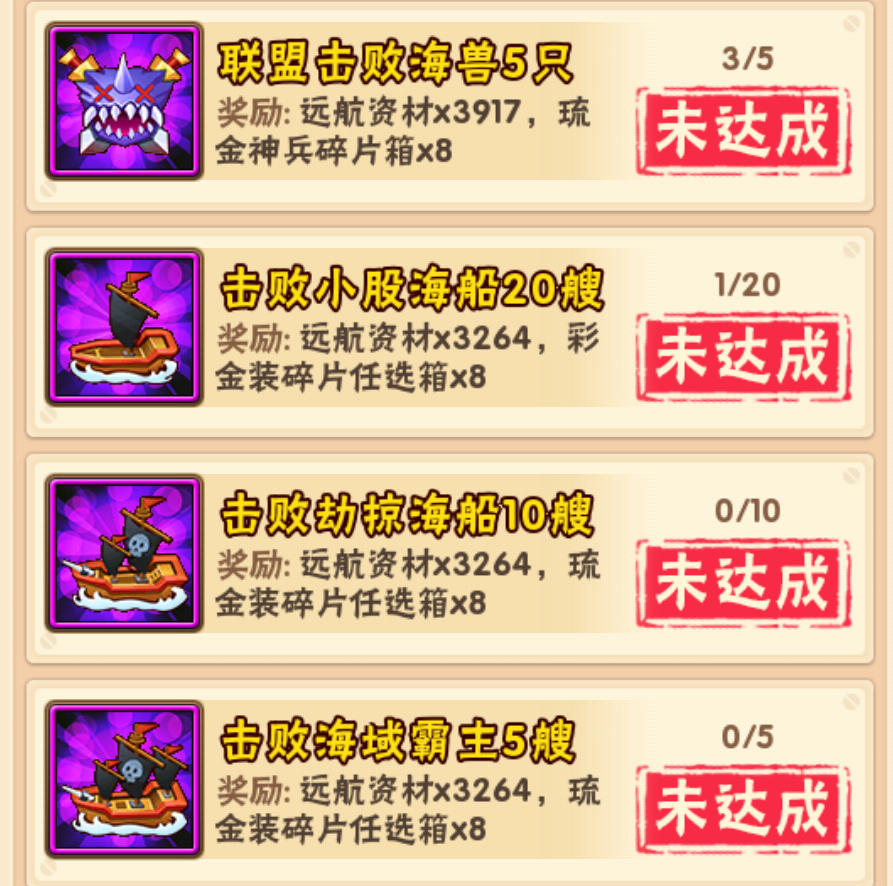Tap 未达成 stamp for 联盟击败海兽5只

pyautogui.click(x=742, y=131)
